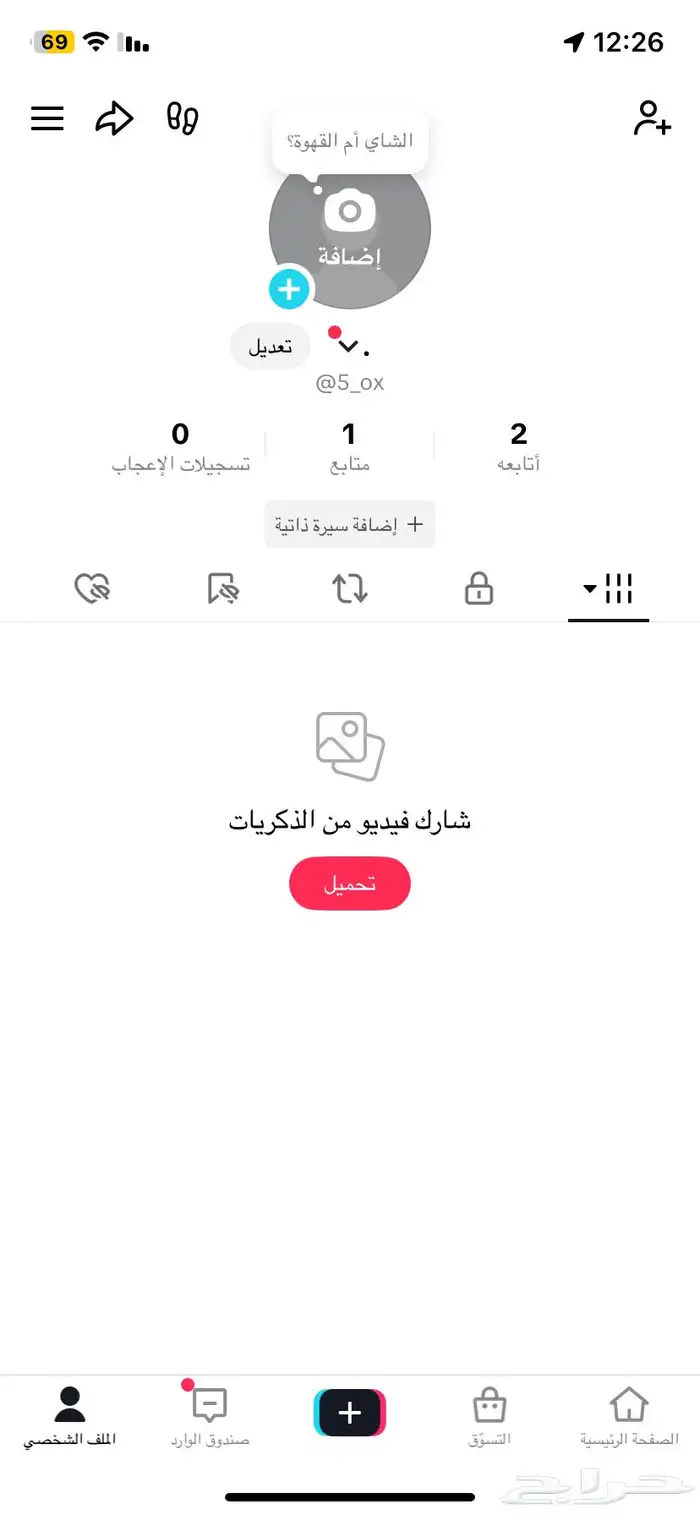Create a new video with plus button
Viewport: 700px width, 1515px height.
click(349, 1412)
